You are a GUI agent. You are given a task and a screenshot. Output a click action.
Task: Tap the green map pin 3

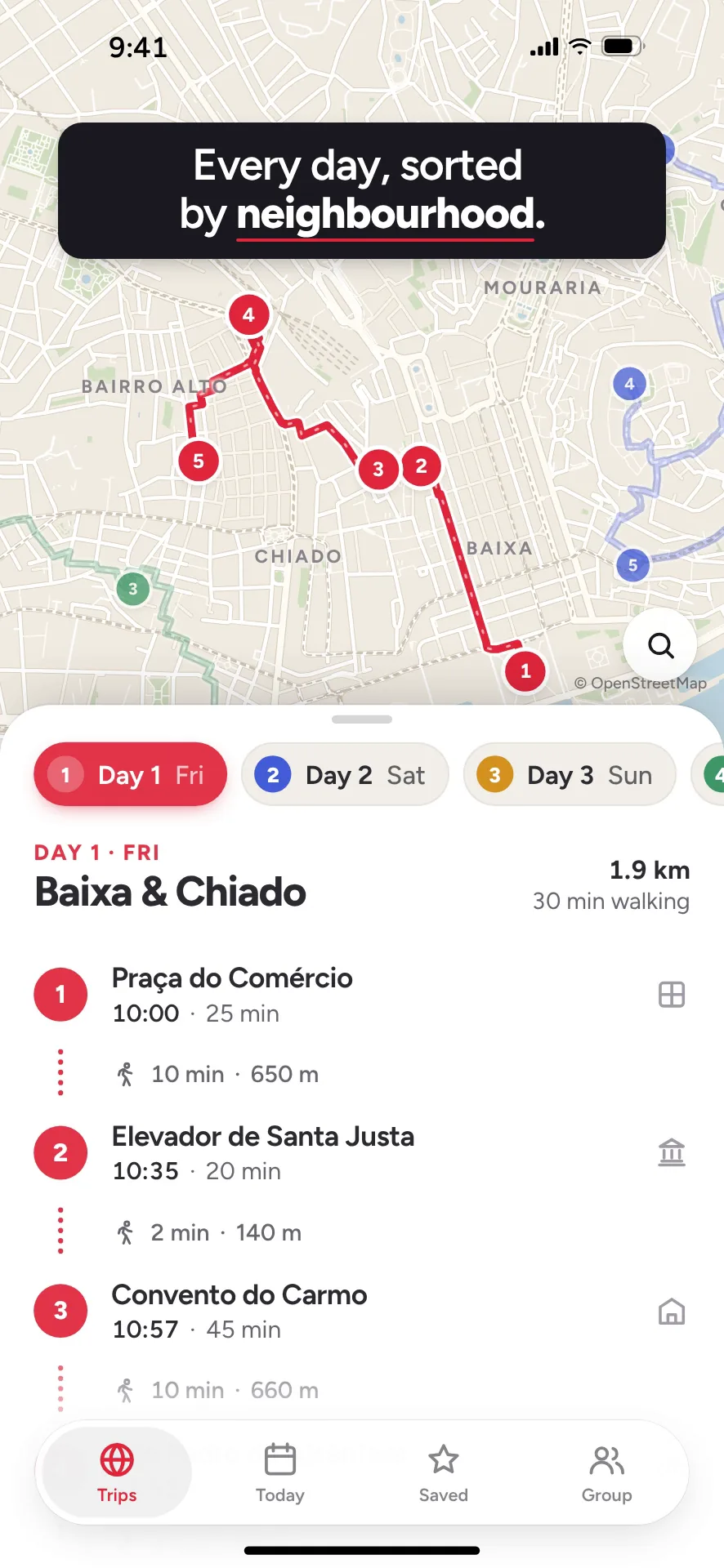133,589
